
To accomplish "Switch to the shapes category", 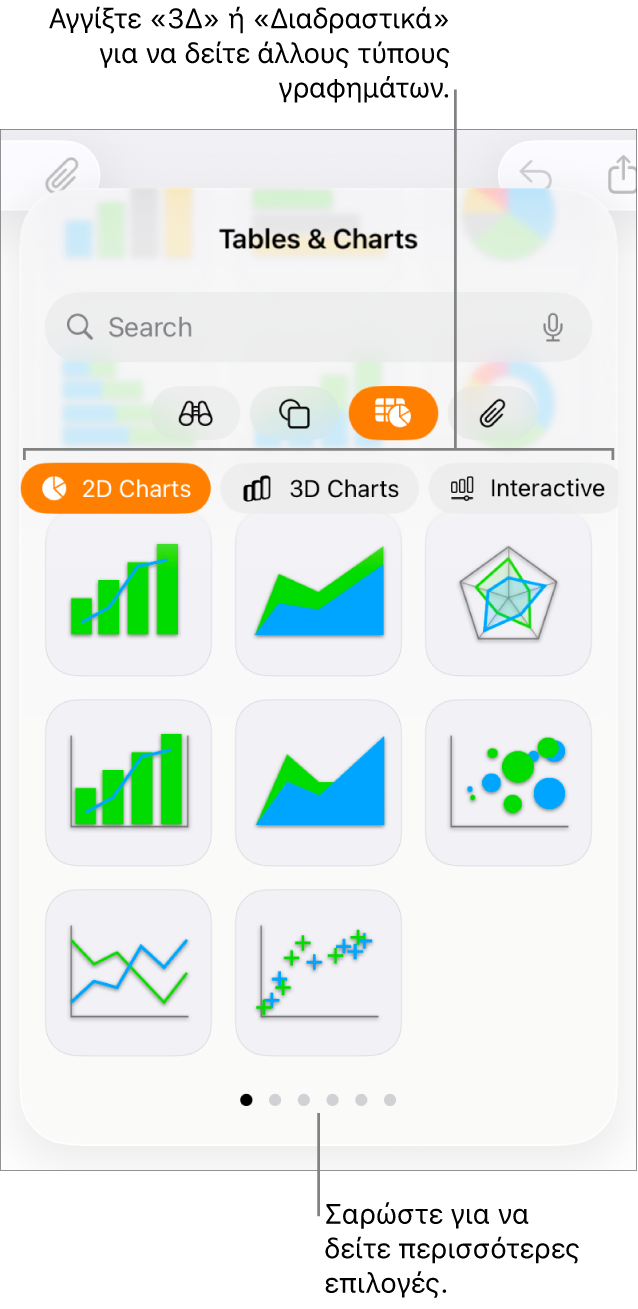I will 294,413.
